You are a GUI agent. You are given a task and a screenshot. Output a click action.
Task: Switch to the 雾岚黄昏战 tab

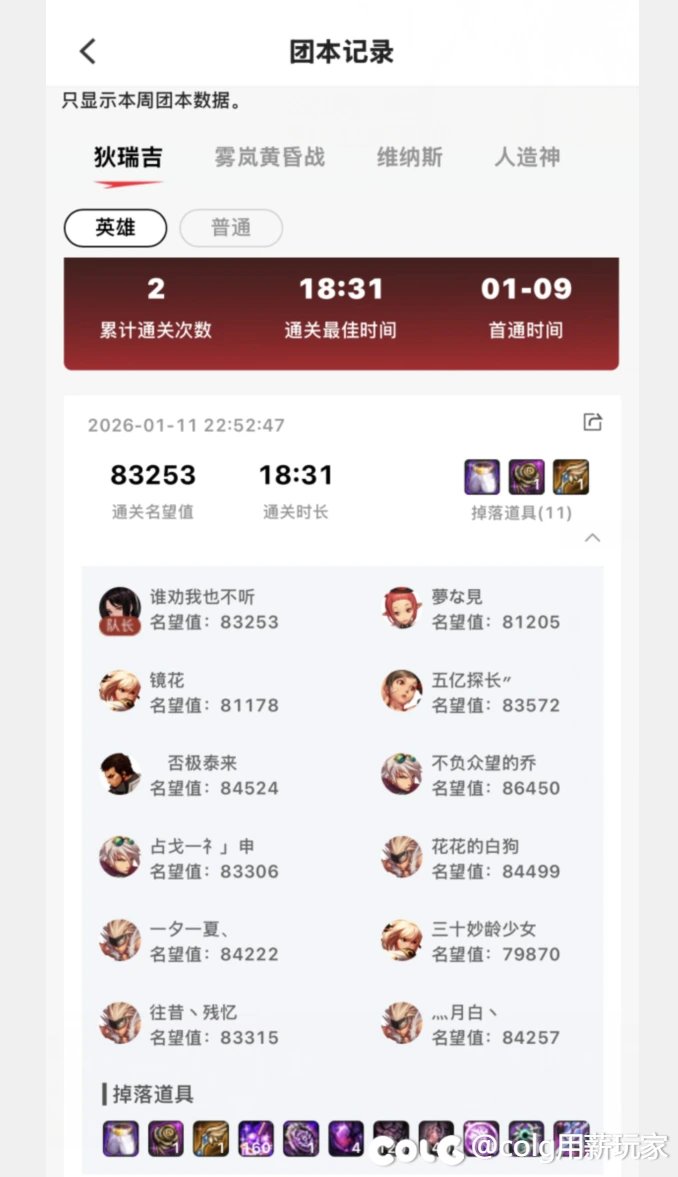[x=269, y=157]
